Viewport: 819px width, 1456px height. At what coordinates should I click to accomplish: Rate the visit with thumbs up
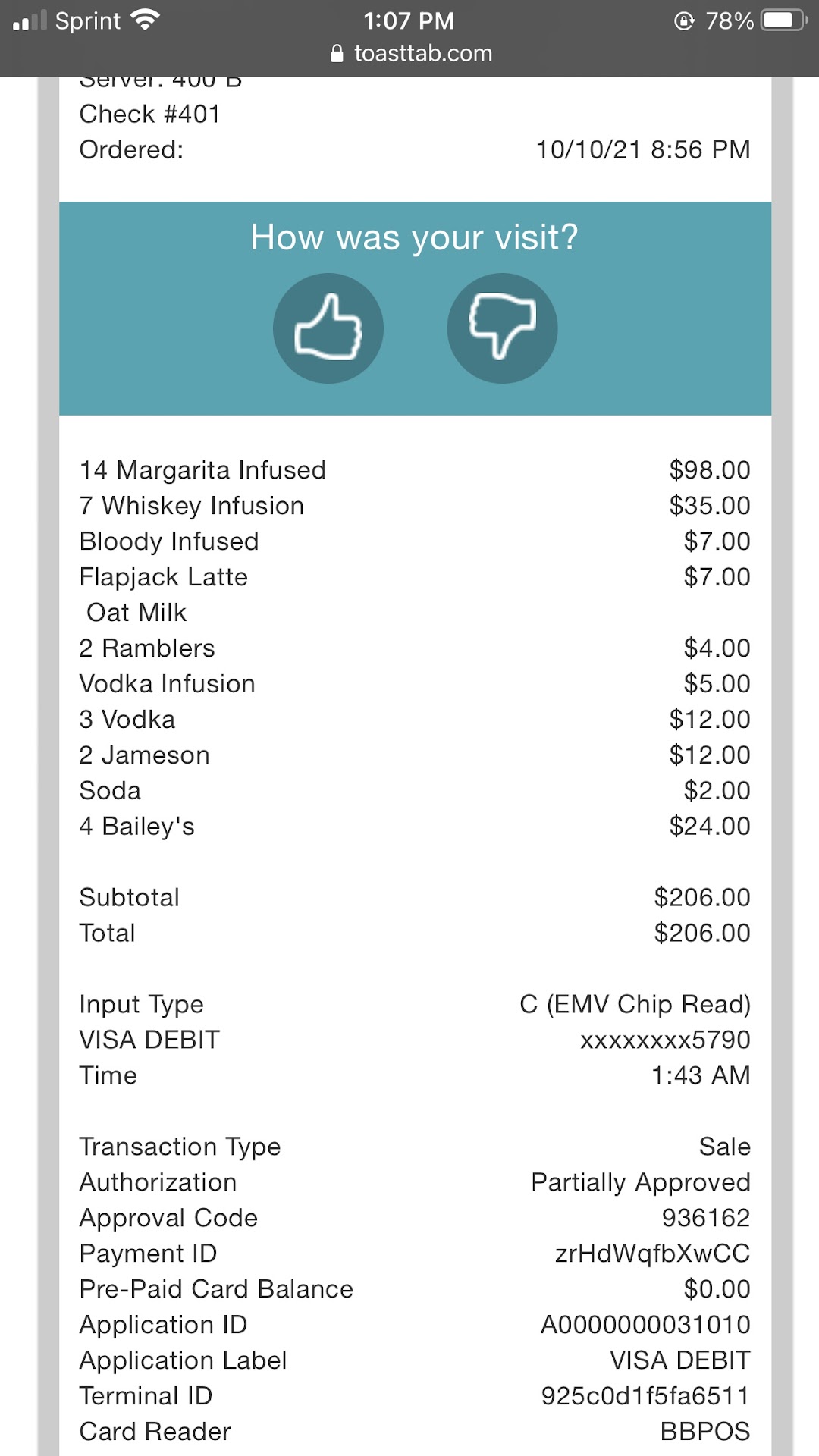[x=328, y=328]
